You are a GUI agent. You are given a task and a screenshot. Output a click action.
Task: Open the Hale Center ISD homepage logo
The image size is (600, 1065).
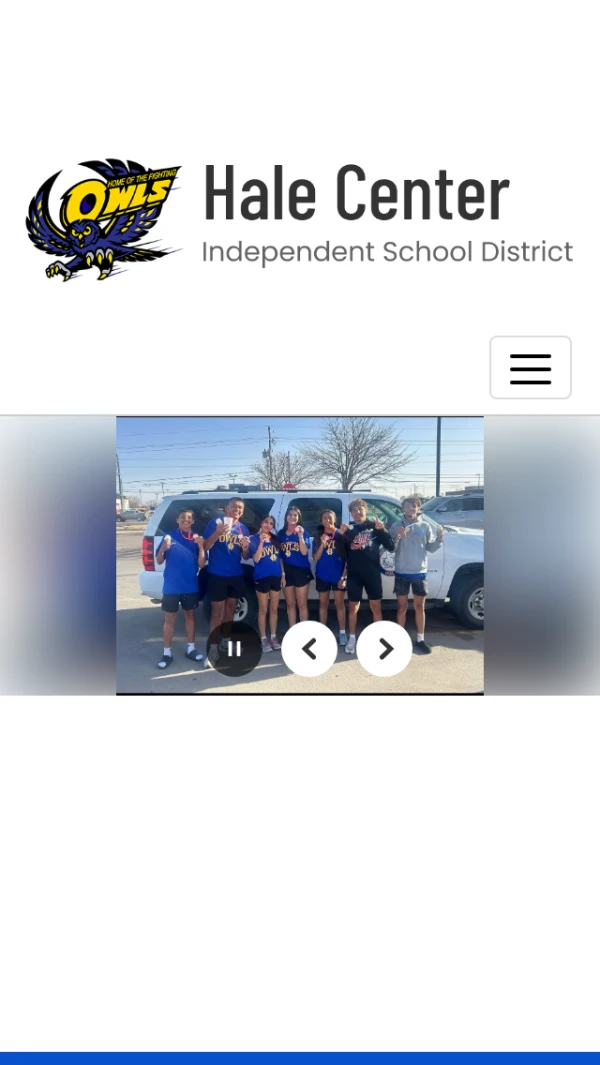click(300, 220)
